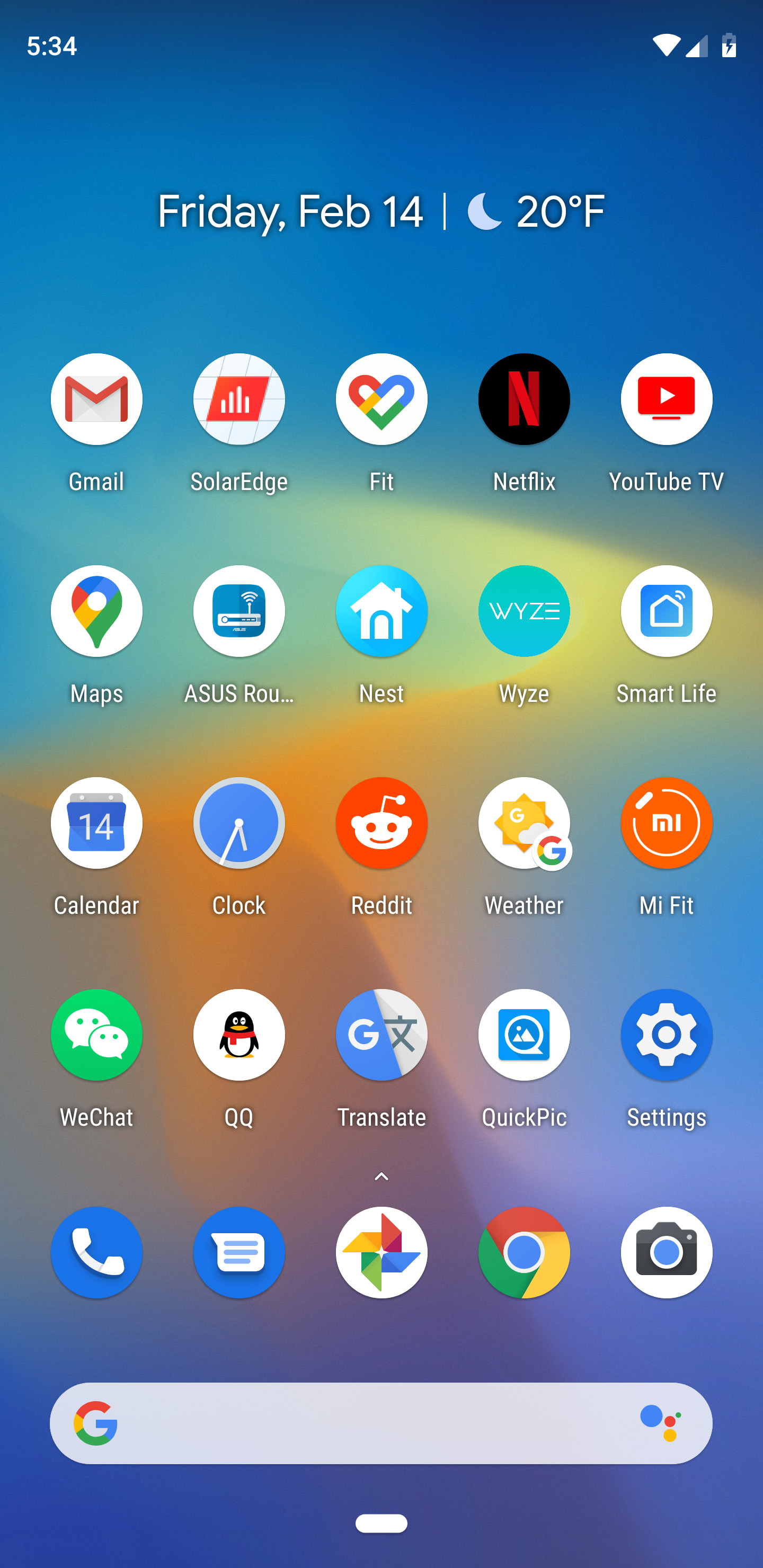Open WeChat

96,1035
